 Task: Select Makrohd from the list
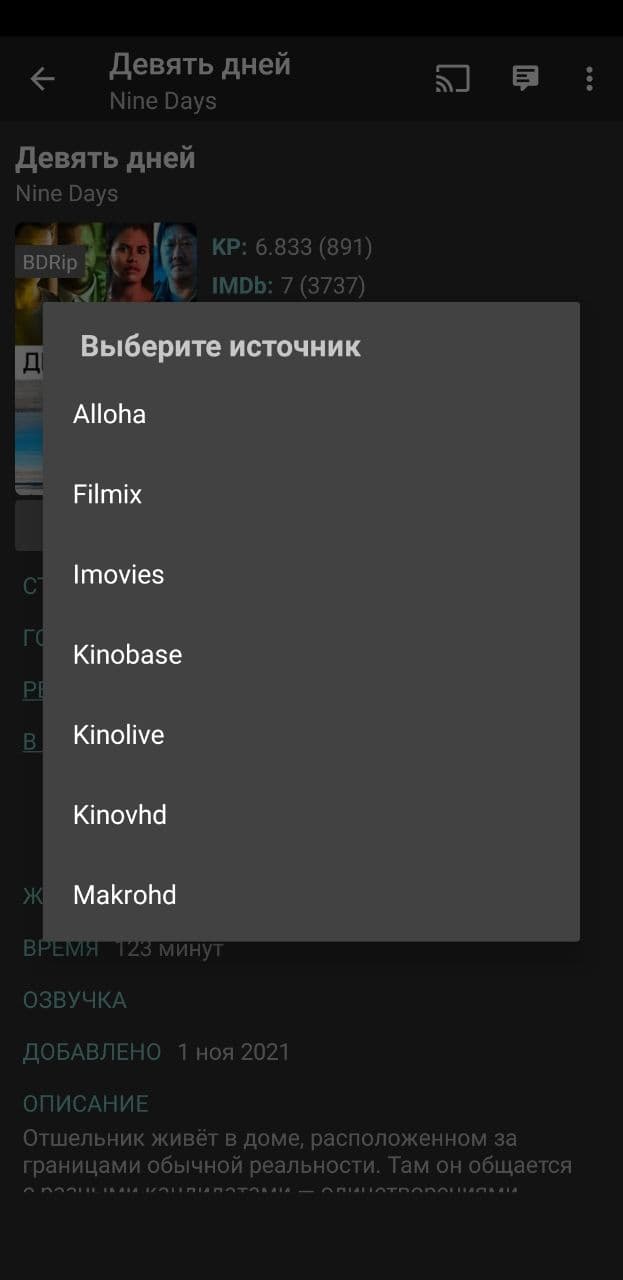tap(311, 894)
